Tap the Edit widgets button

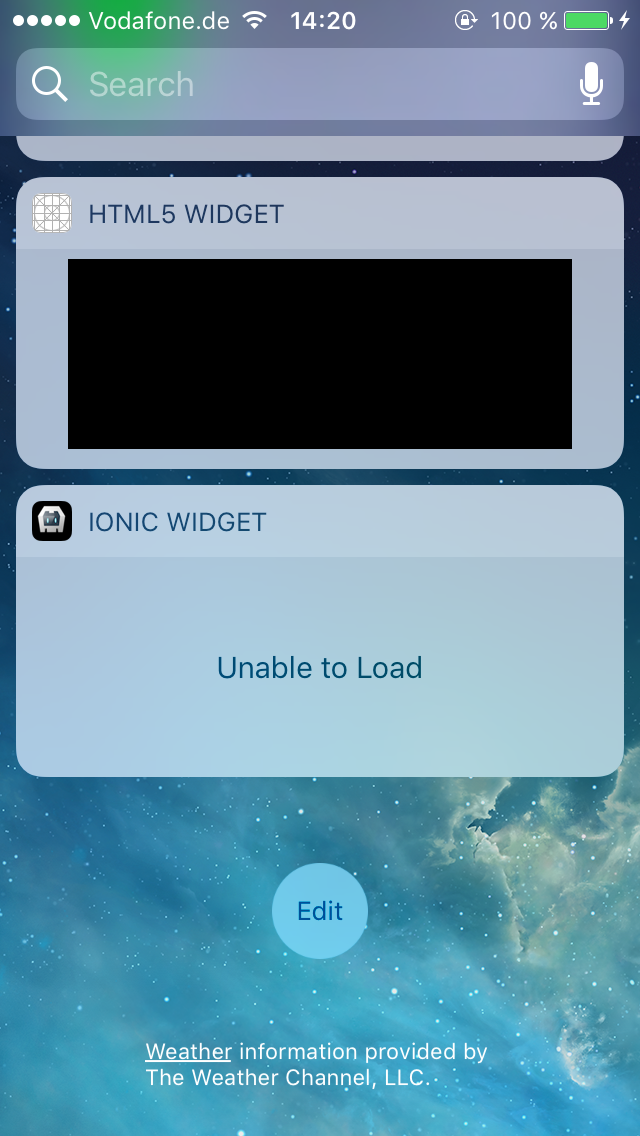[320, 911]
